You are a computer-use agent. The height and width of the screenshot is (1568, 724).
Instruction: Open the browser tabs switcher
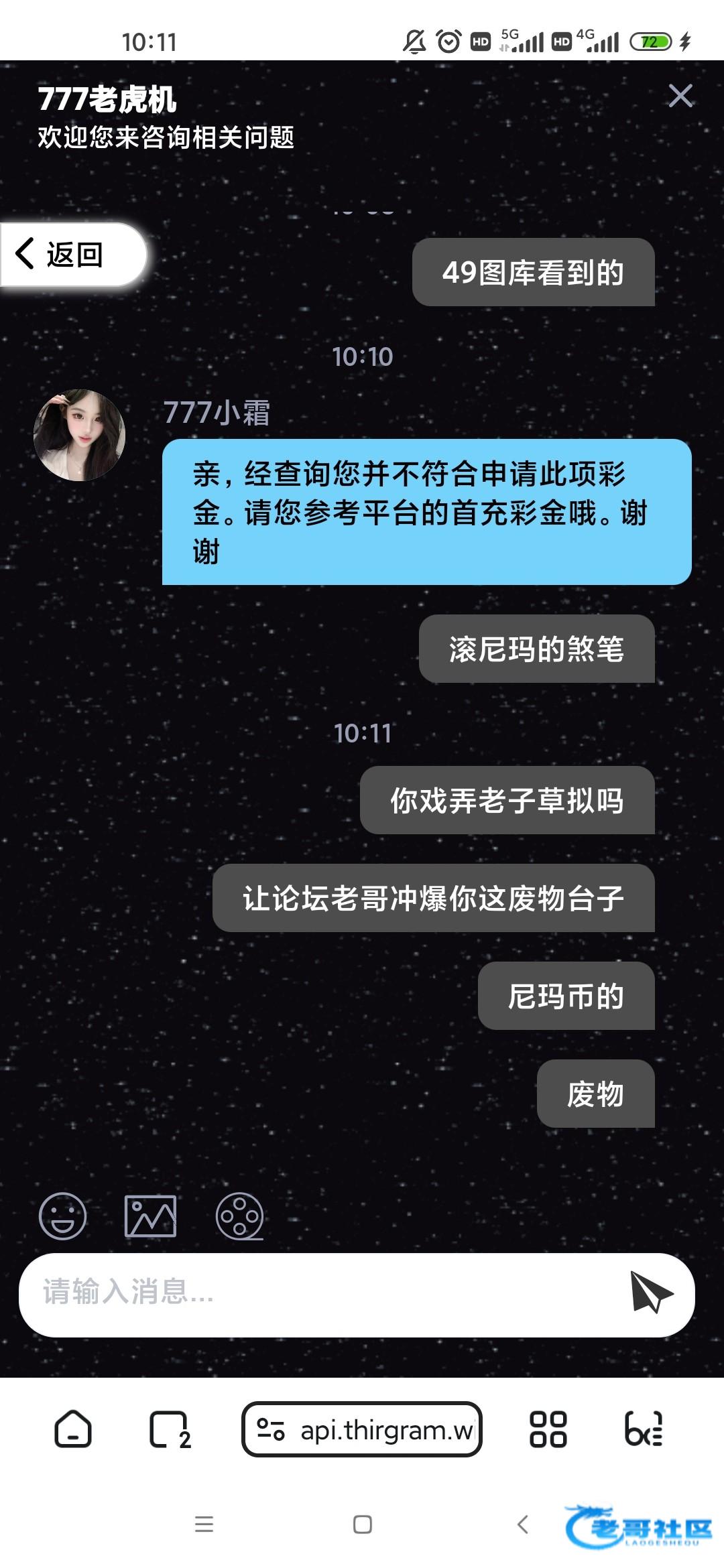tap(169, 1429)
